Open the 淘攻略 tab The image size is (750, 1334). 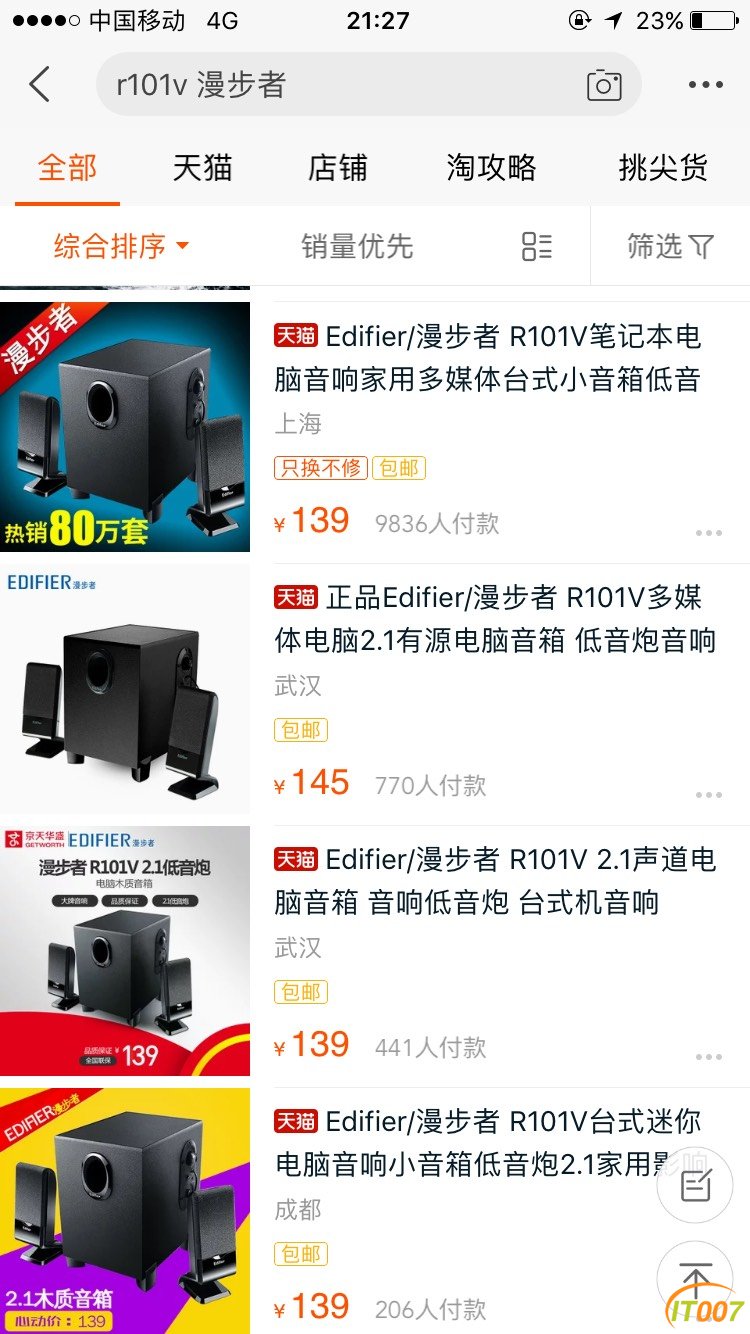[491, 168]
